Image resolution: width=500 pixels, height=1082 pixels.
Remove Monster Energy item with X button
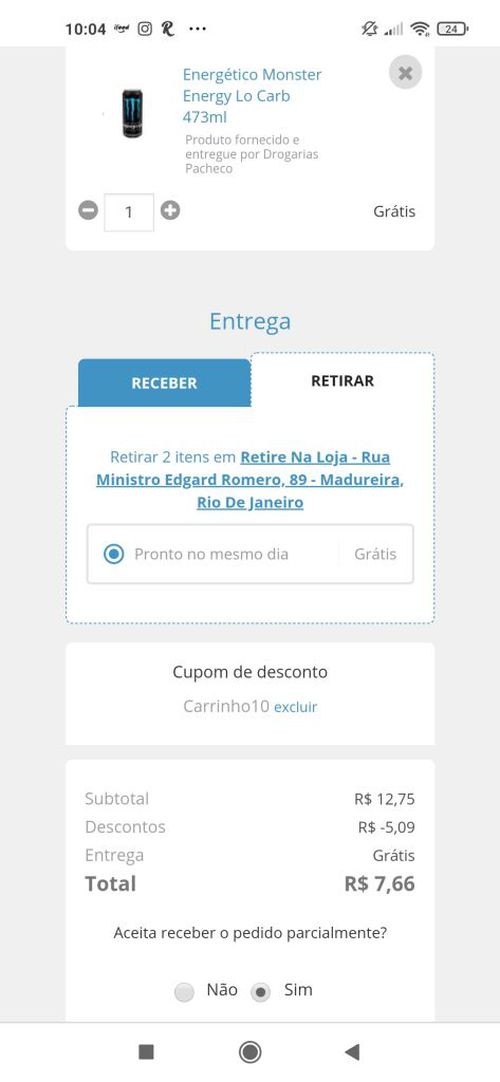406,73
